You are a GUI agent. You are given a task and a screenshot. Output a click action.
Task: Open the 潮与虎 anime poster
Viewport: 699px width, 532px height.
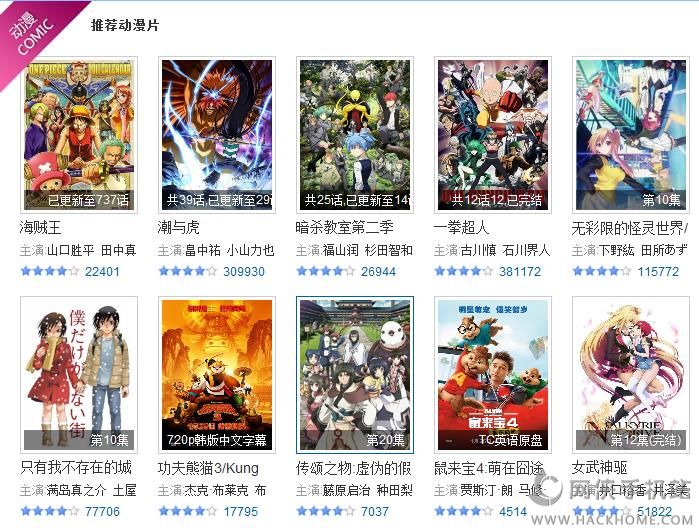tap(216, 133)
